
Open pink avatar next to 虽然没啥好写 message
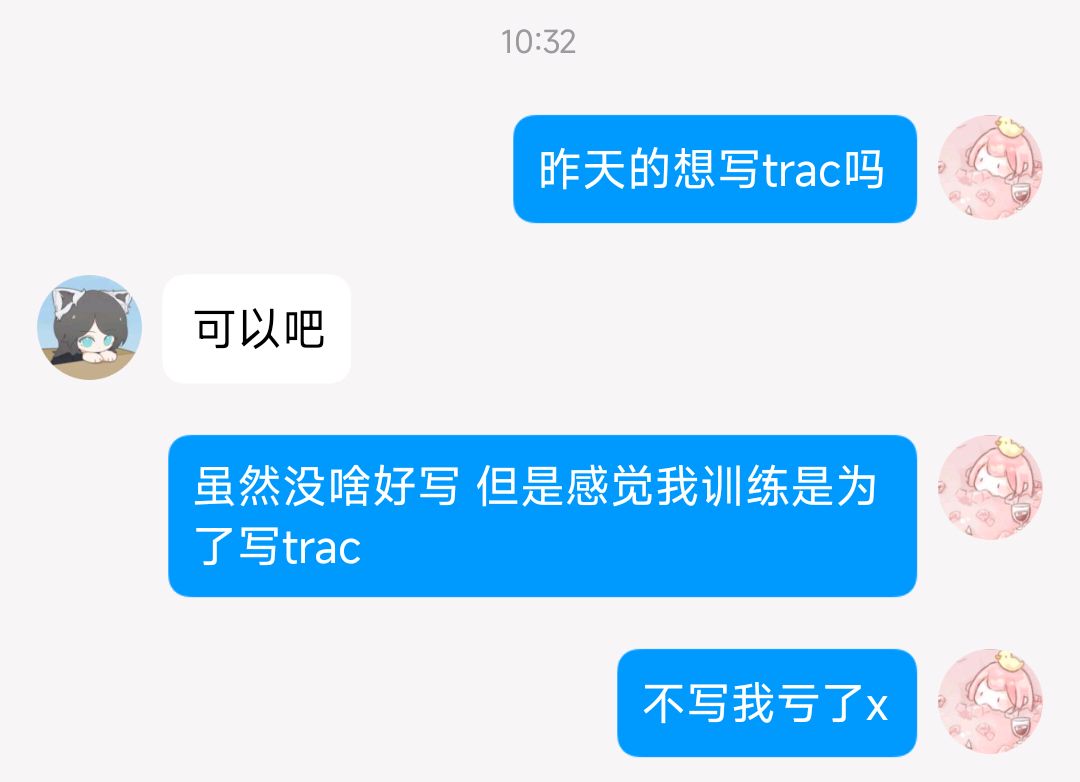pos(990,488)
